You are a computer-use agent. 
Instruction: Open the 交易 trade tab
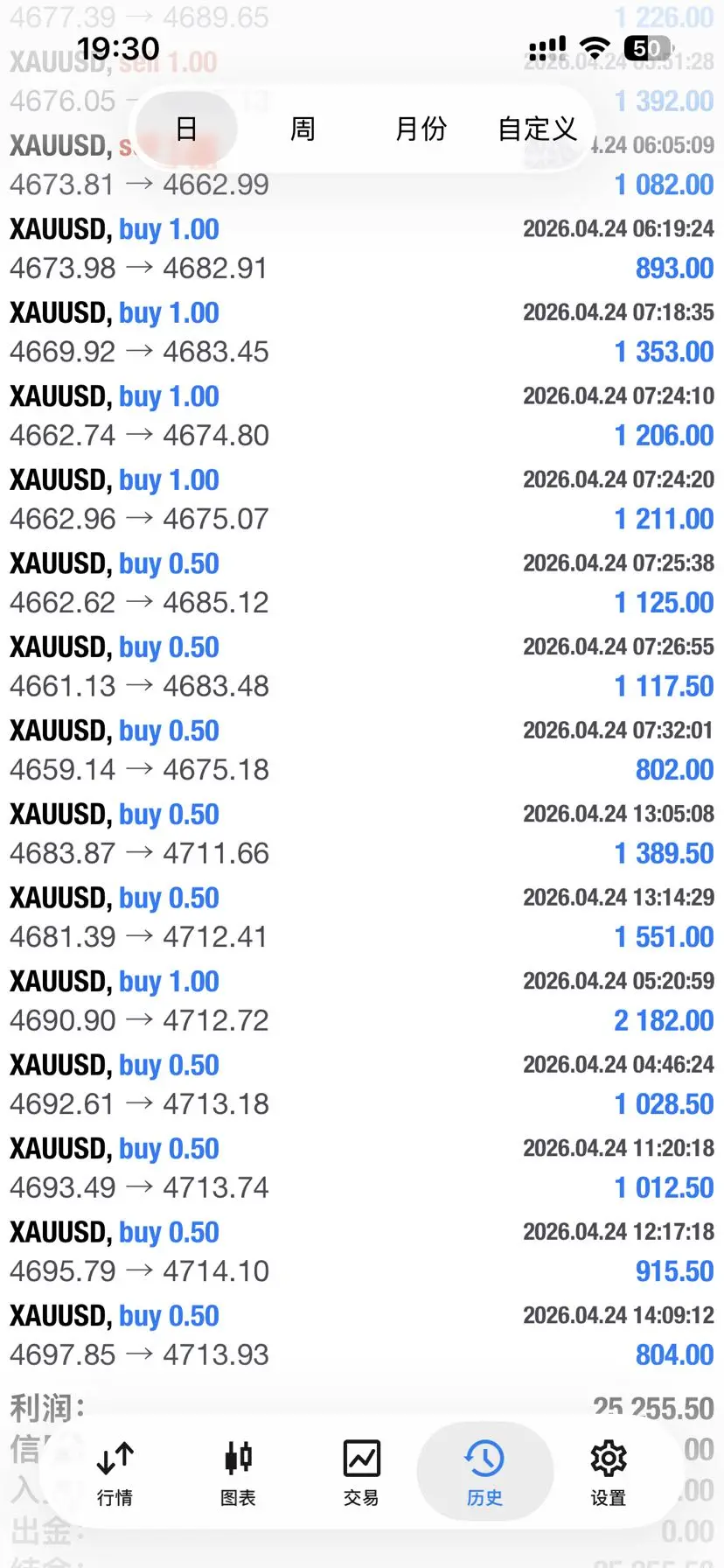point(361,1473)
